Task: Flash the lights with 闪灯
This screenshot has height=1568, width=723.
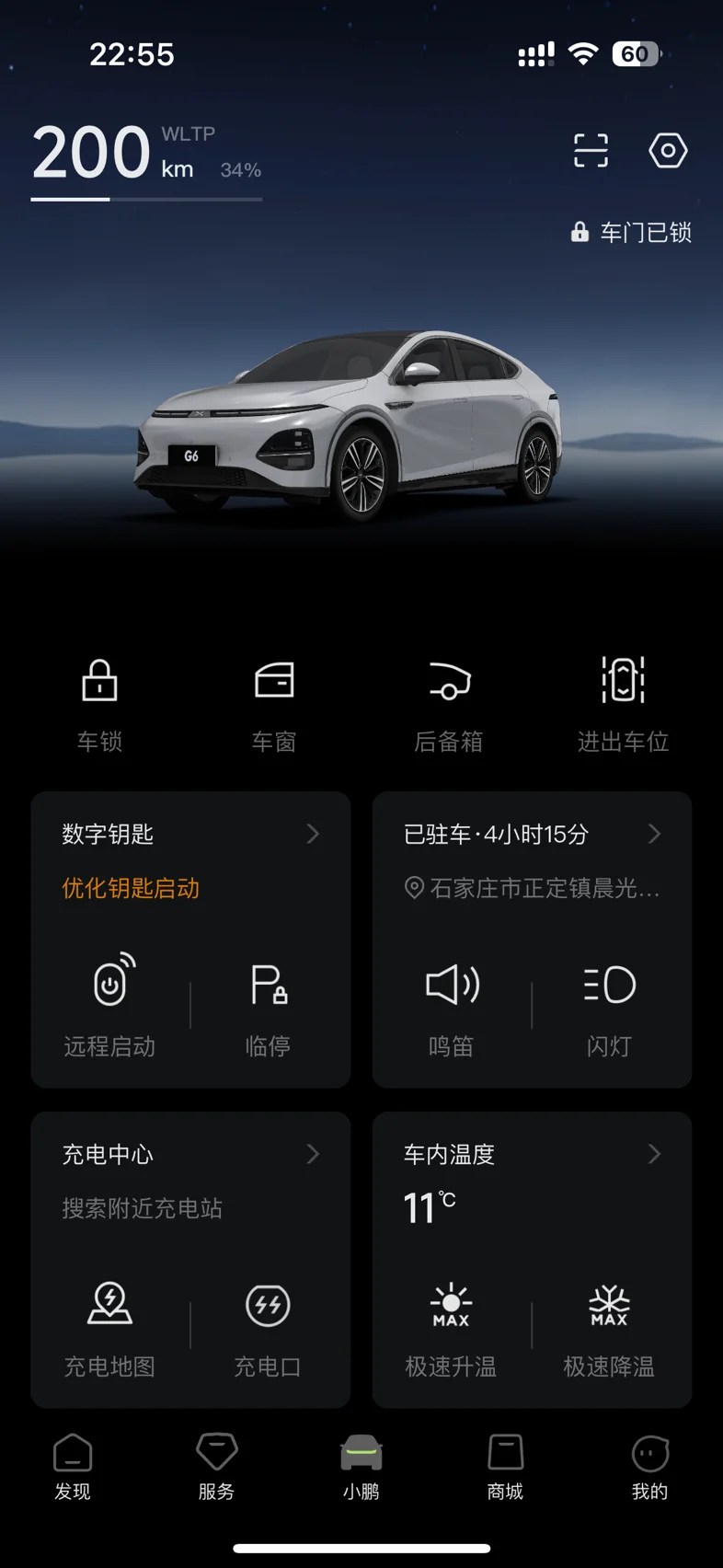Action: (x=609, y=1005)
